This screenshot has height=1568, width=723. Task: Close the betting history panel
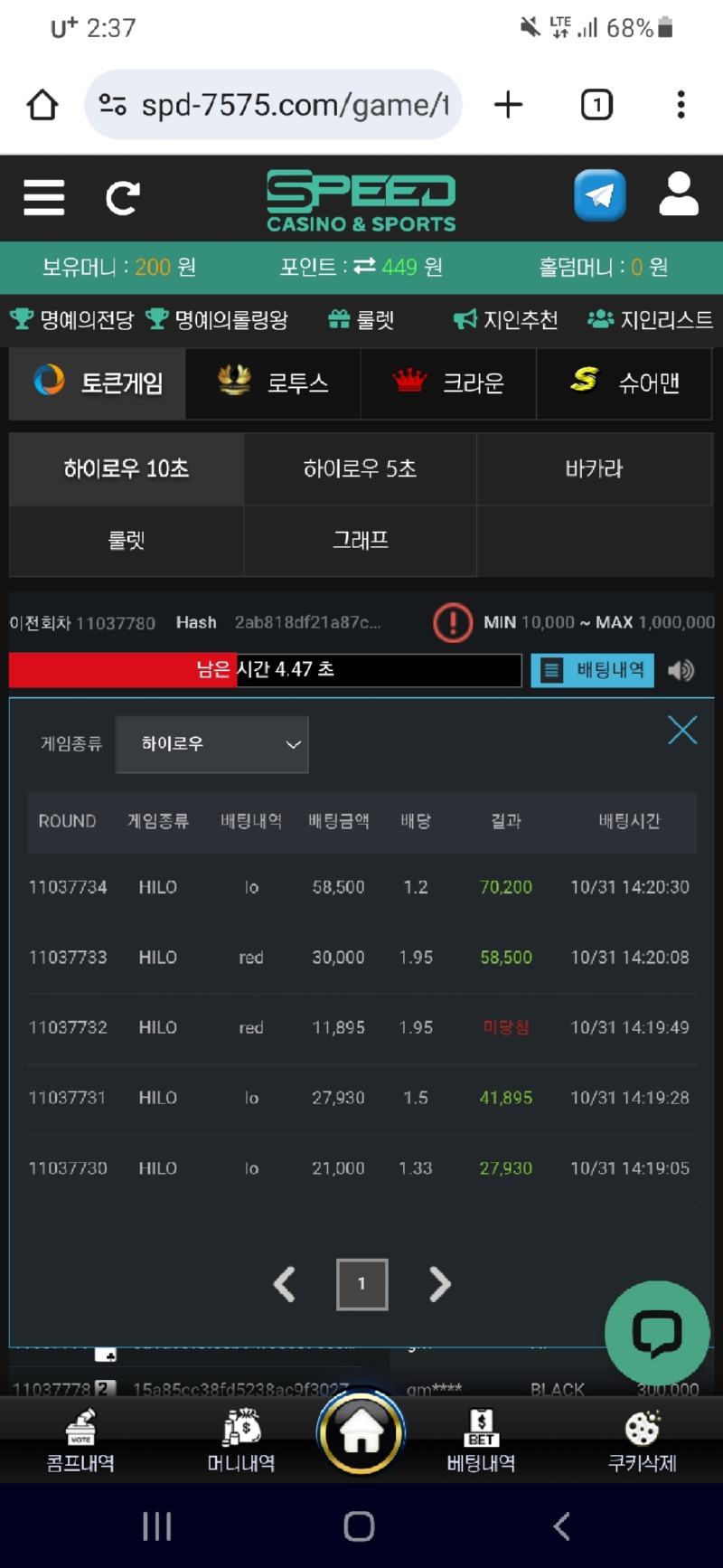point(682,730)
